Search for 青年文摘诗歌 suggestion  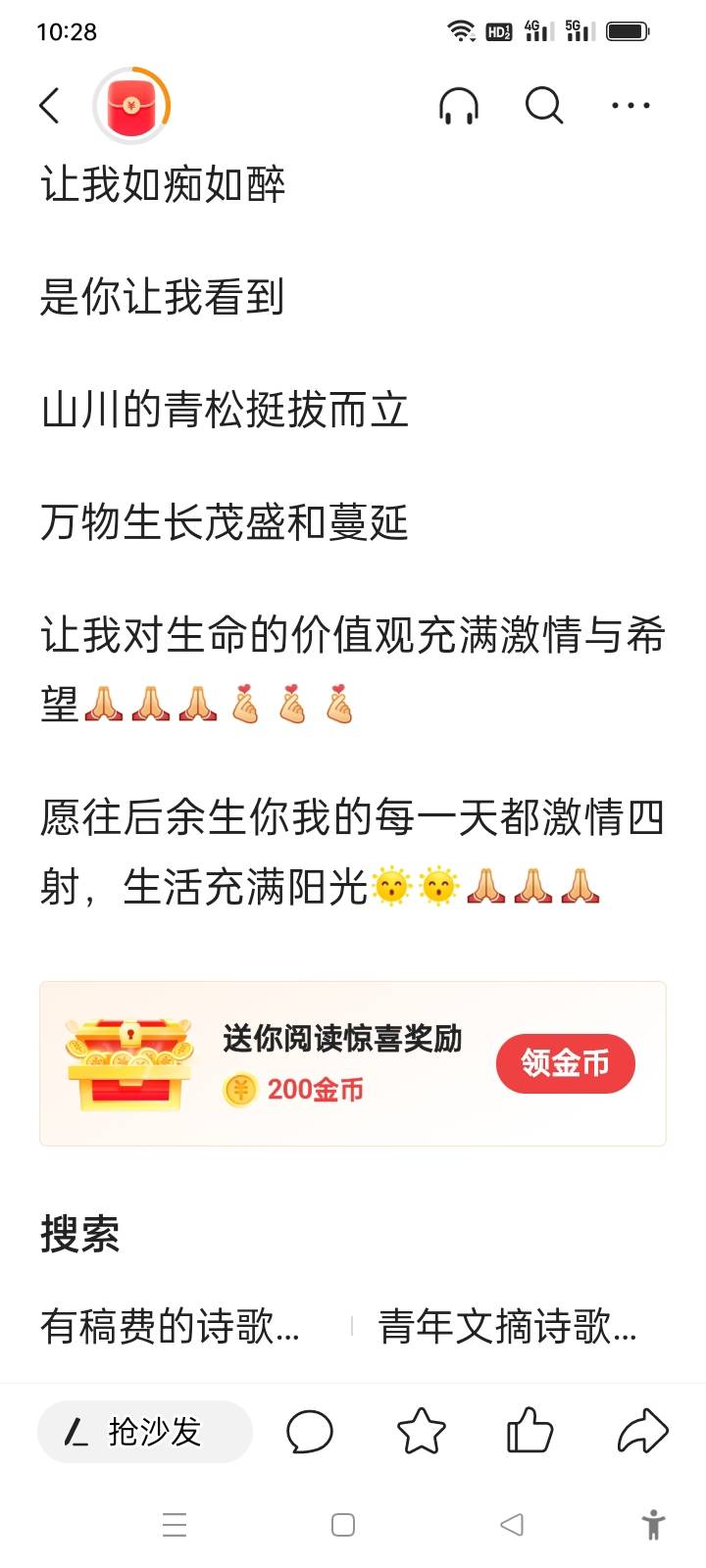click(x=508, y=1326)
